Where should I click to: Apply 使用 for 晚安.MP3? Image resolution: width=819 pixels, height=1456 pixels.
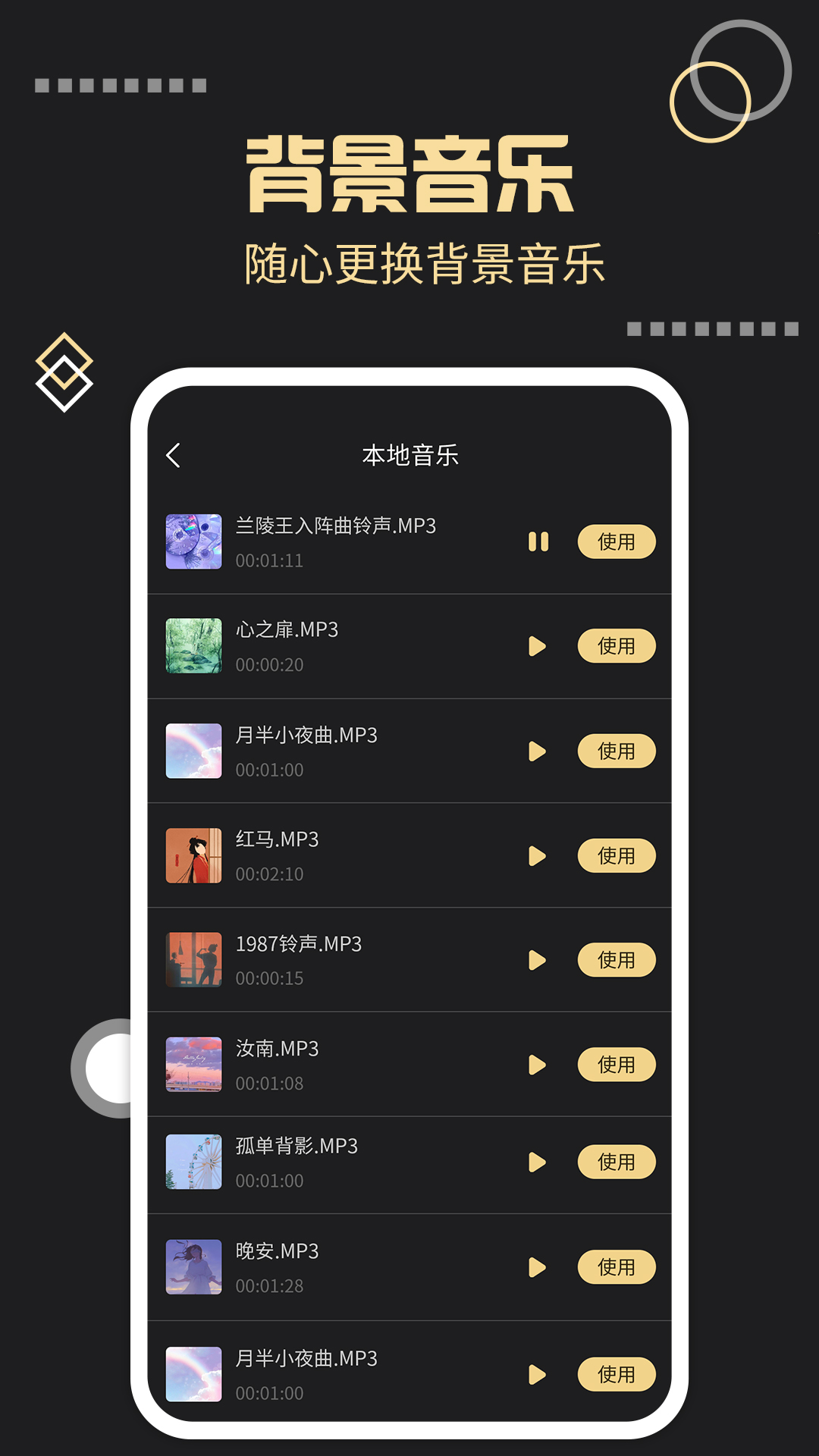pos(617,1266)
